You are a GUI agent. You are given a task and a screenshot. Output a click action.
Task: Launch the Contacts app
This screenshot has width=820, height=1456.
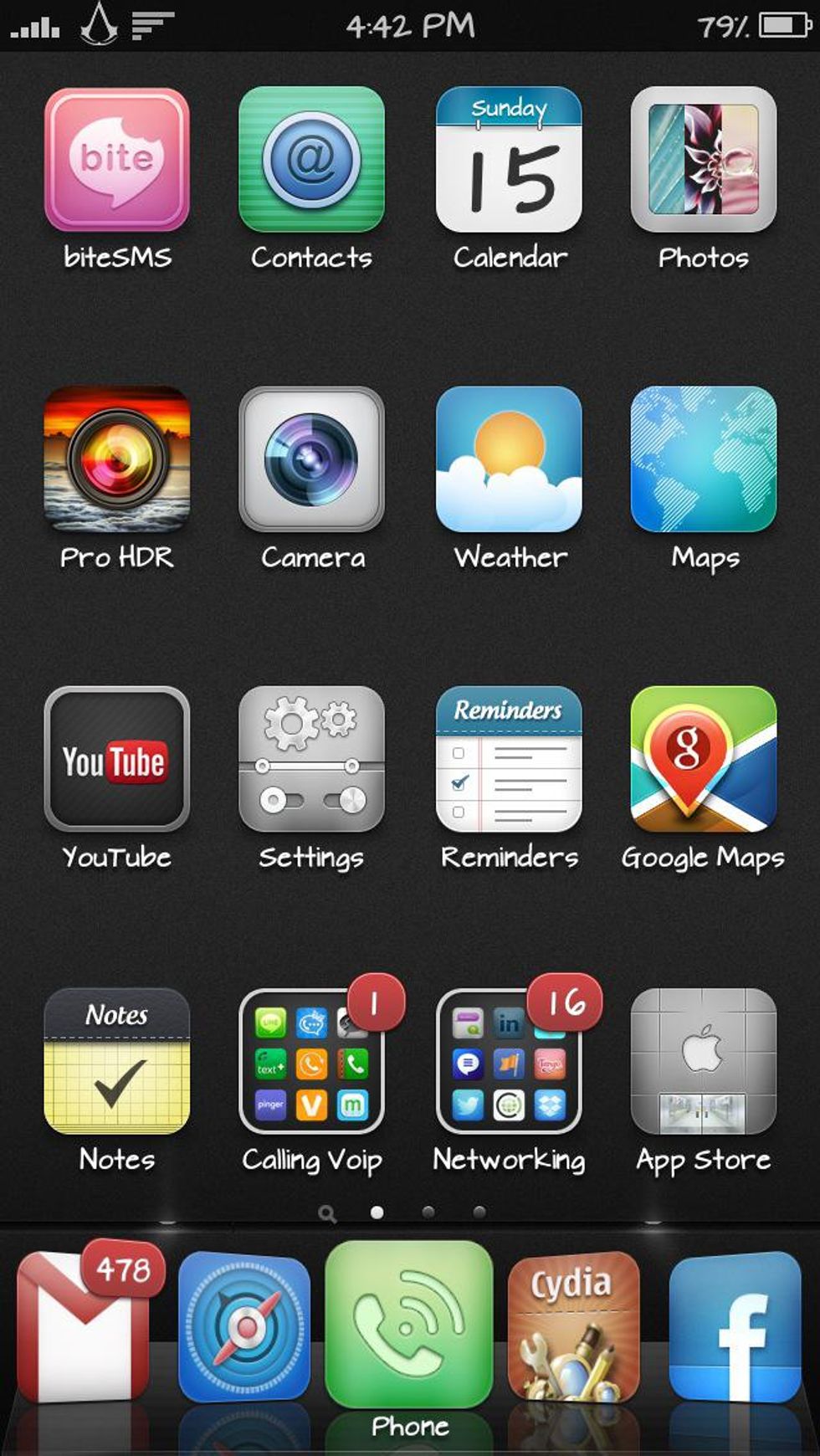pyautogui.click(x=311, y=160)
